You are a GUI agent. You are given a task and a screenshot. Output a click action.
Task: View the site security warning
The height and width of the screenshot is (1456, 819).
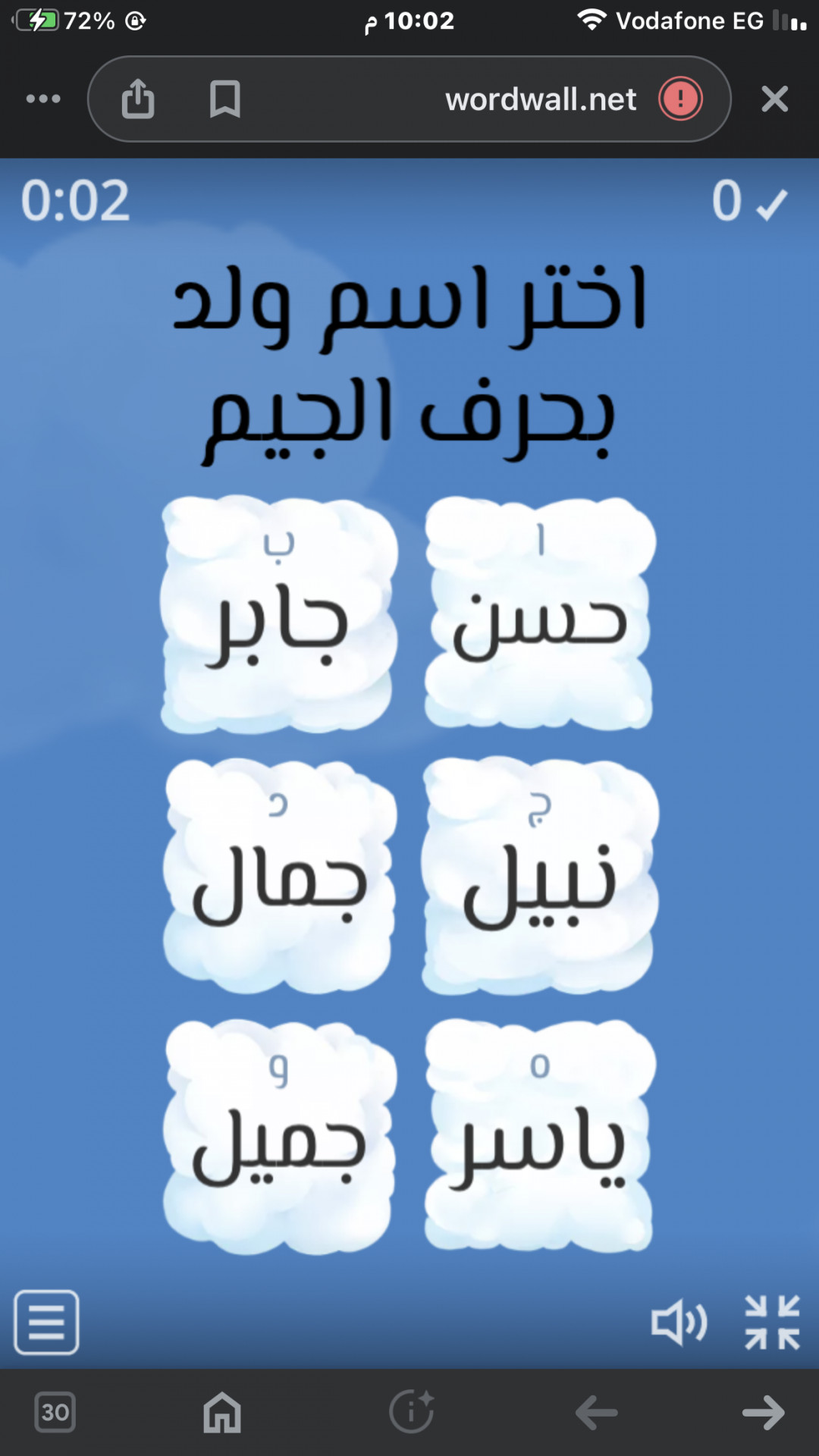pos(680,99)
